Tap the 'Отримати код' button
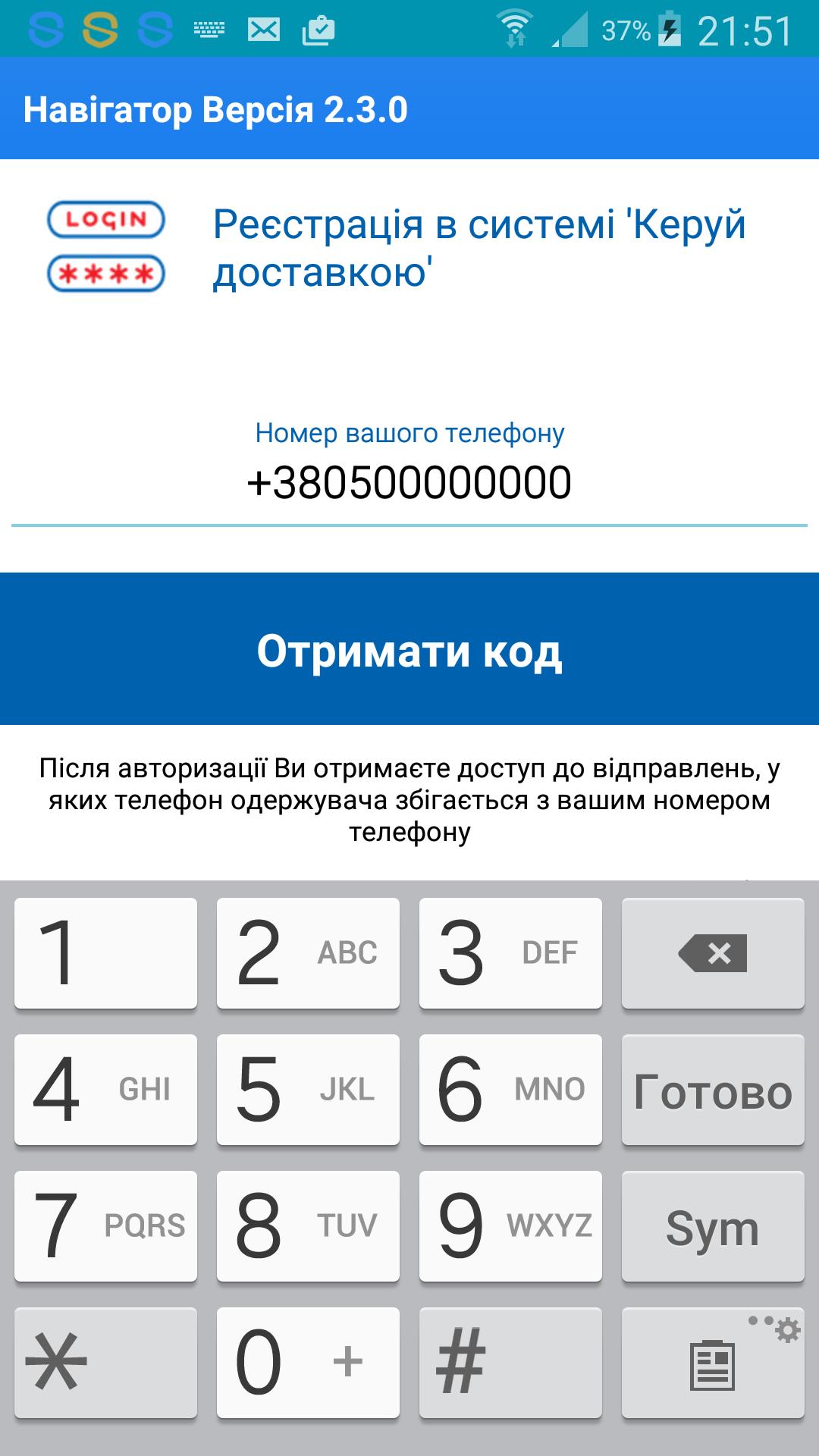Screen dimensions: 819x1456 click(x=409, y=649)
